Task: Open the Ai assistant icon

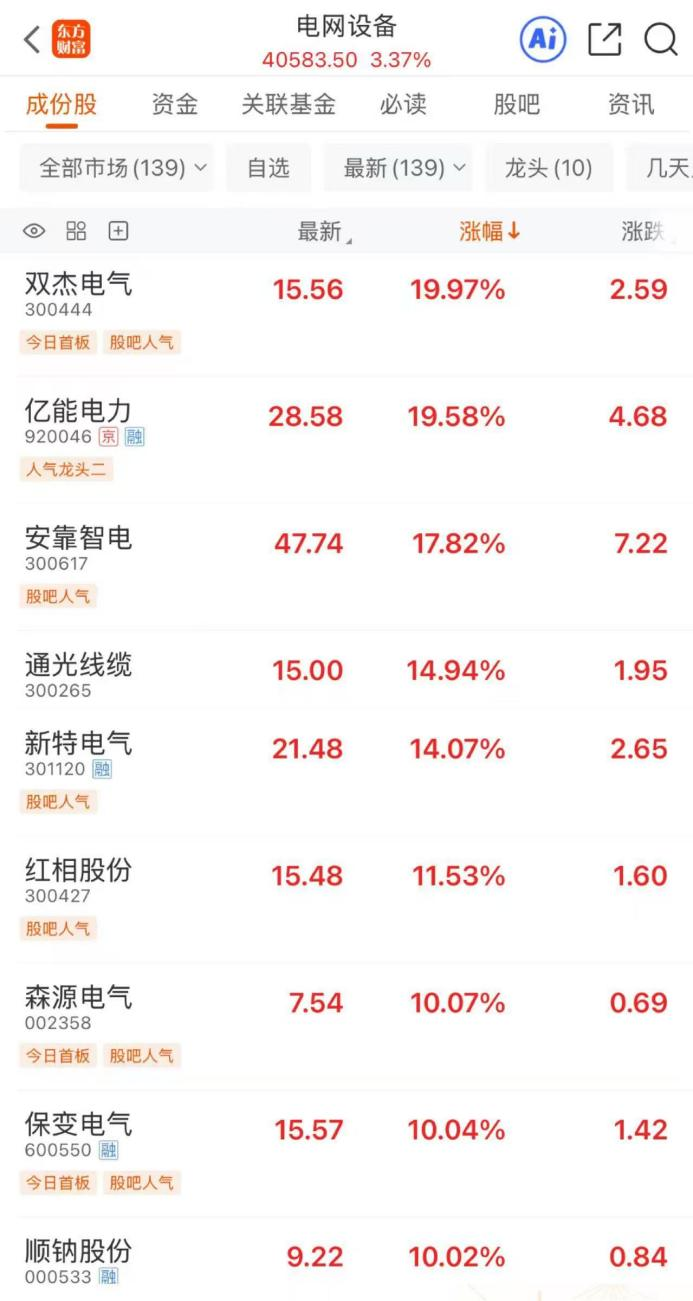Action: 542,40
